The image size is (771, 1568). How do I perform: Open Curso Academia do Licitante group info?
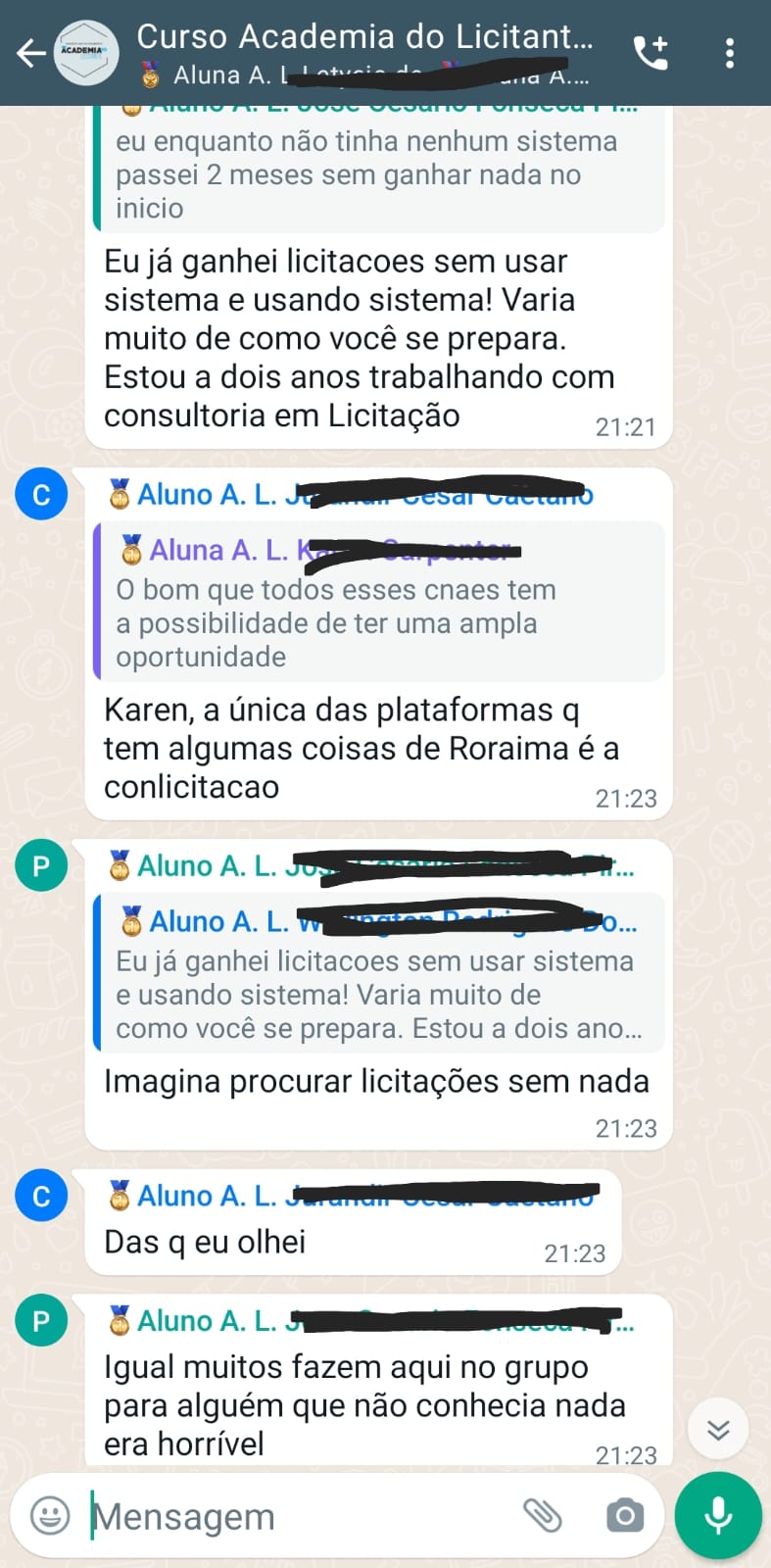[x=363, y=38]
